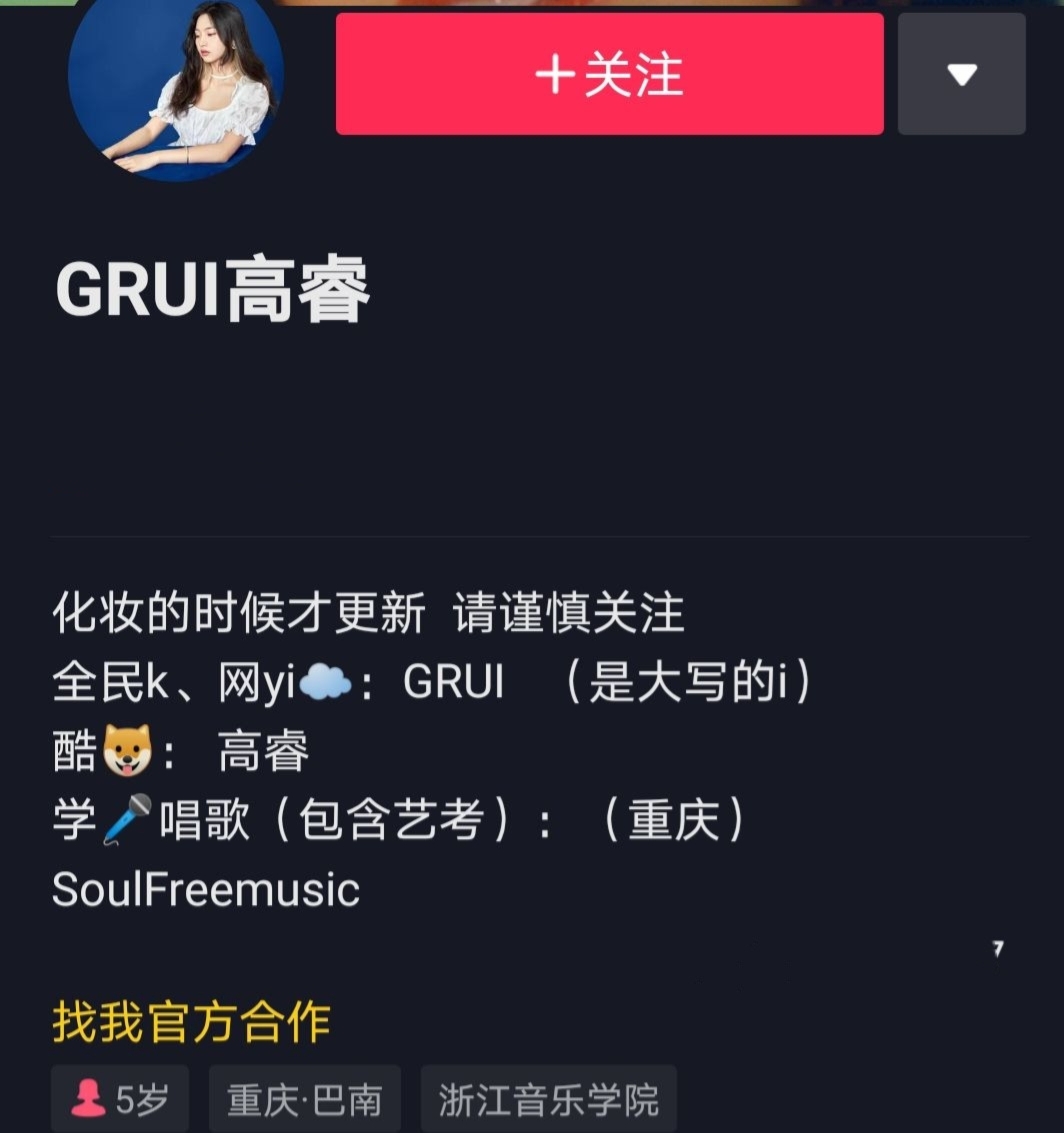Tap the small 7 indicator near the bio
The width and height of the screenshot is (1064, 1133).
(996, 946)
